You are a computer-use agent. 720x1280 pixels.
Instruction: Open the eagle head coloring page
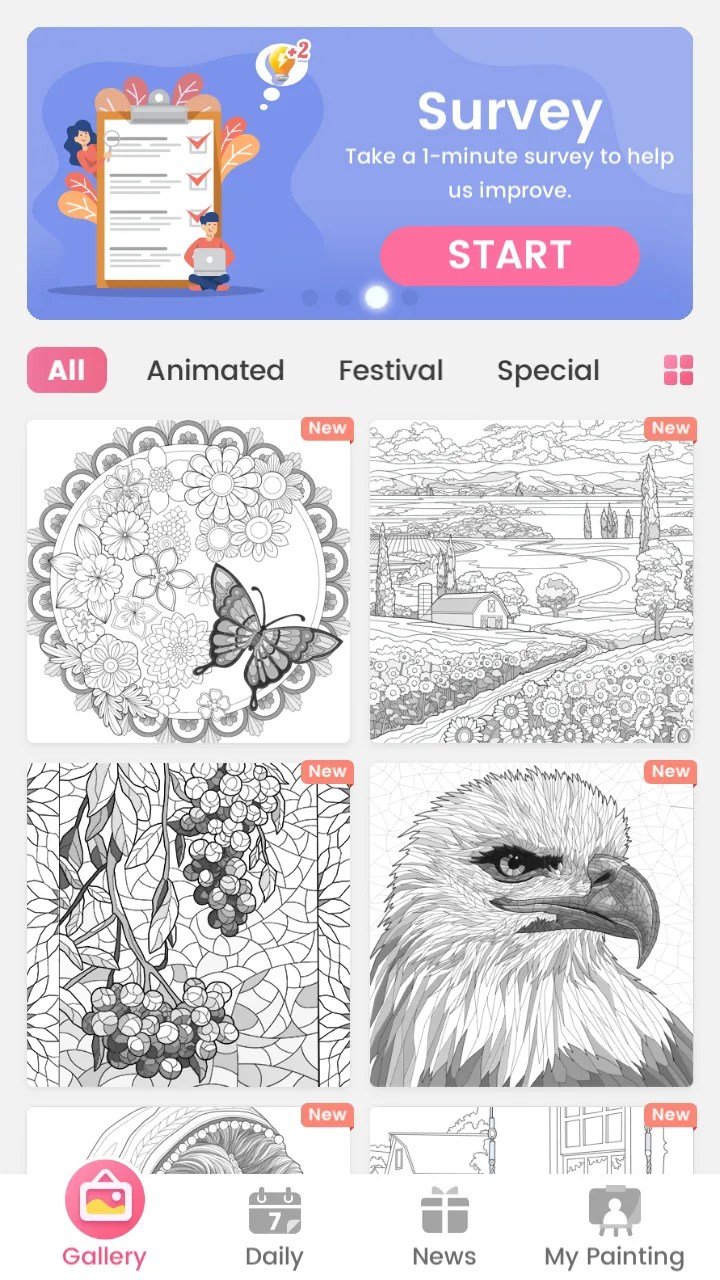click(x=531, y=925)
